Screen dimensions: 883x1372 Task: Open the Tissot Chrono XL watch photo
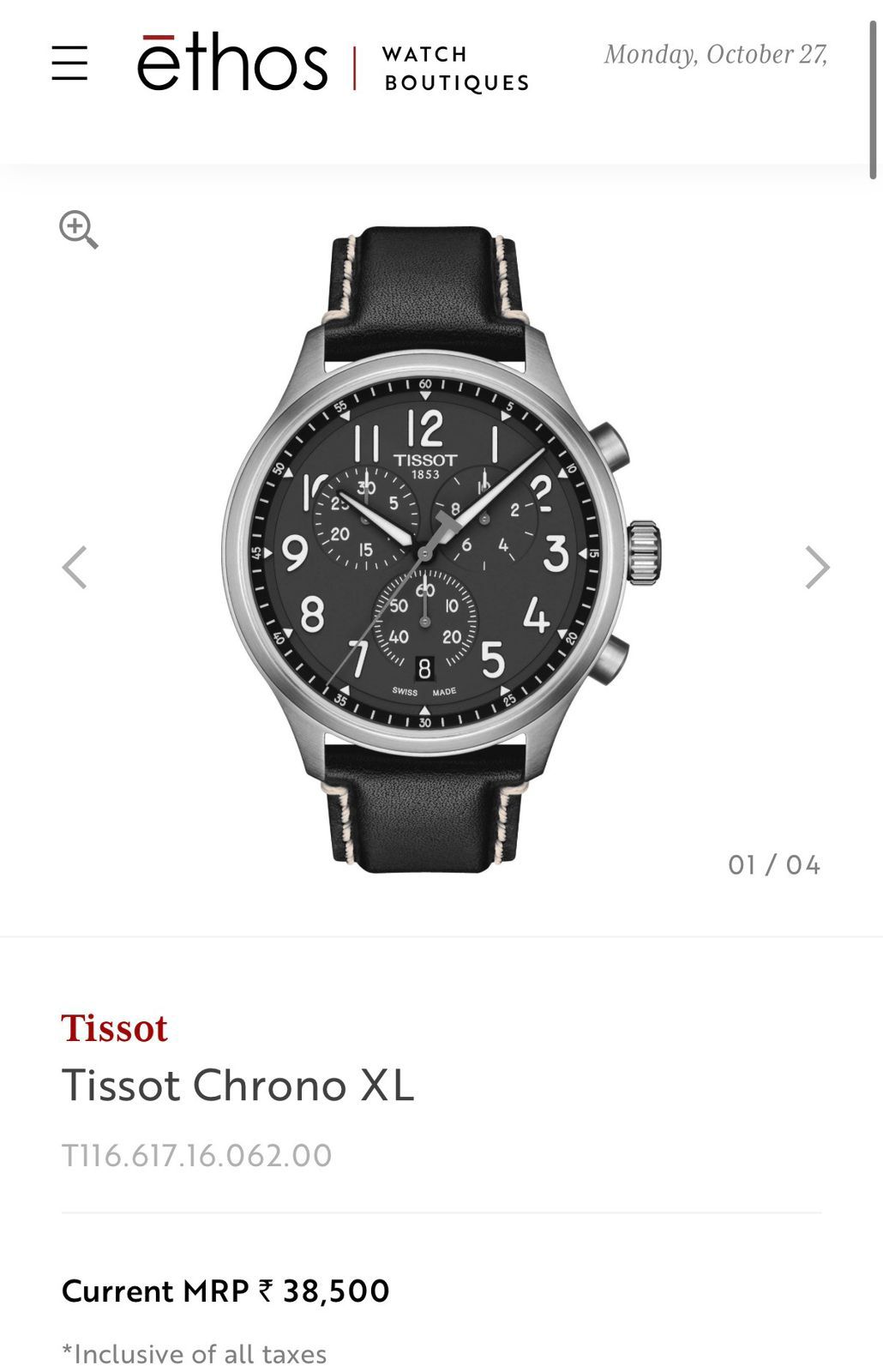pos(441,551)
